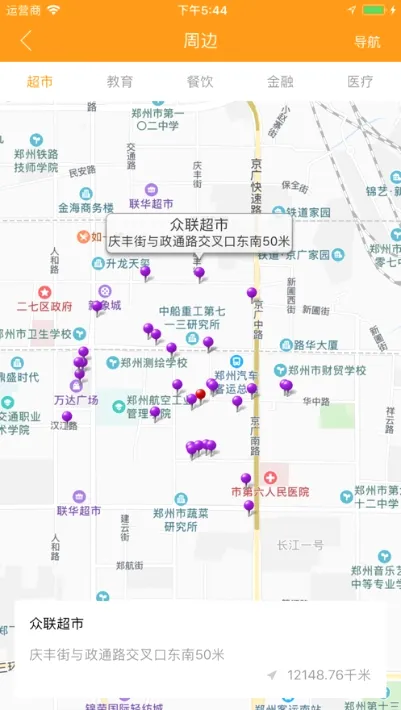This screenshot has height=710, width=401.
Task: Tap the purple pin near 市第六人民医院
Action: pos(246,479)
